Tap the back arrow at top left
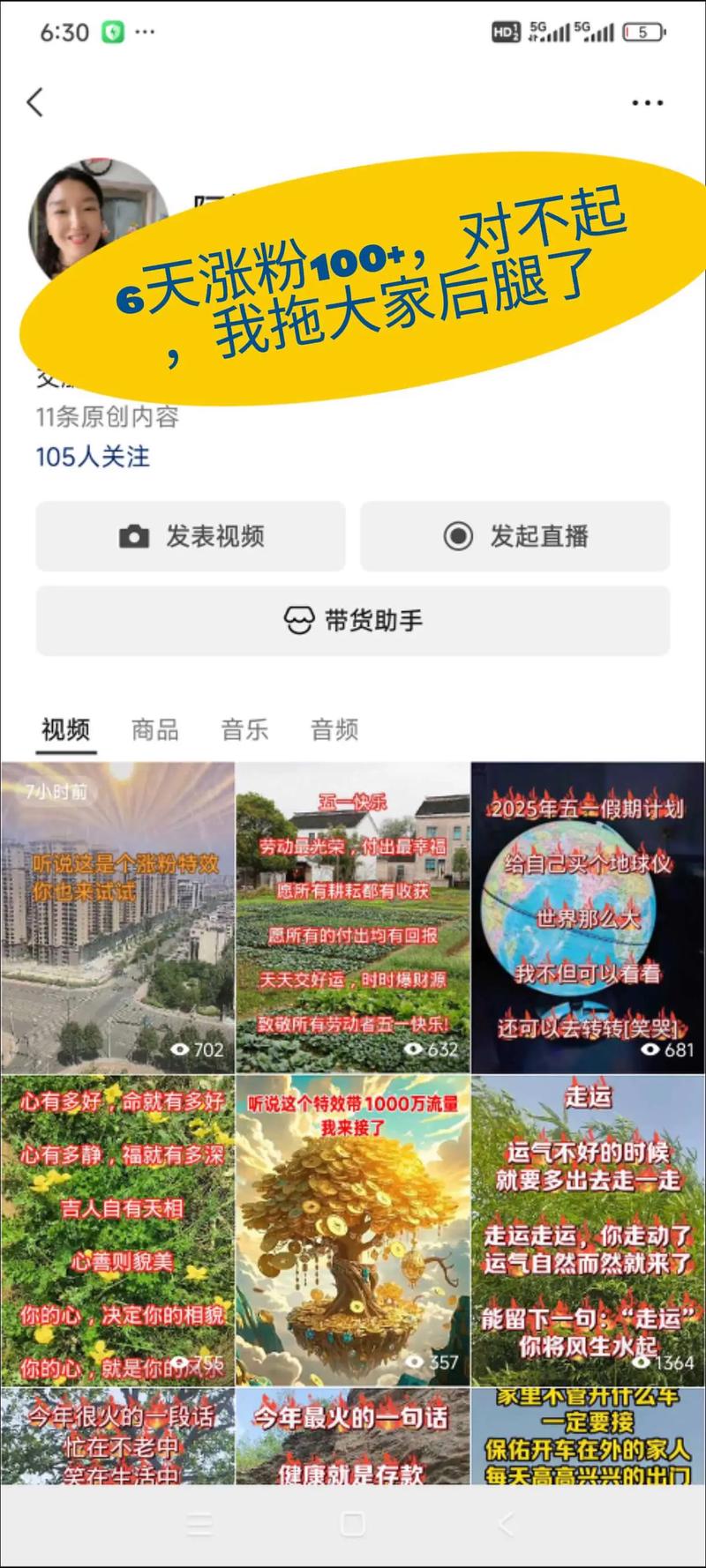Screen dimensions: 706x1568 coord(35,102)
